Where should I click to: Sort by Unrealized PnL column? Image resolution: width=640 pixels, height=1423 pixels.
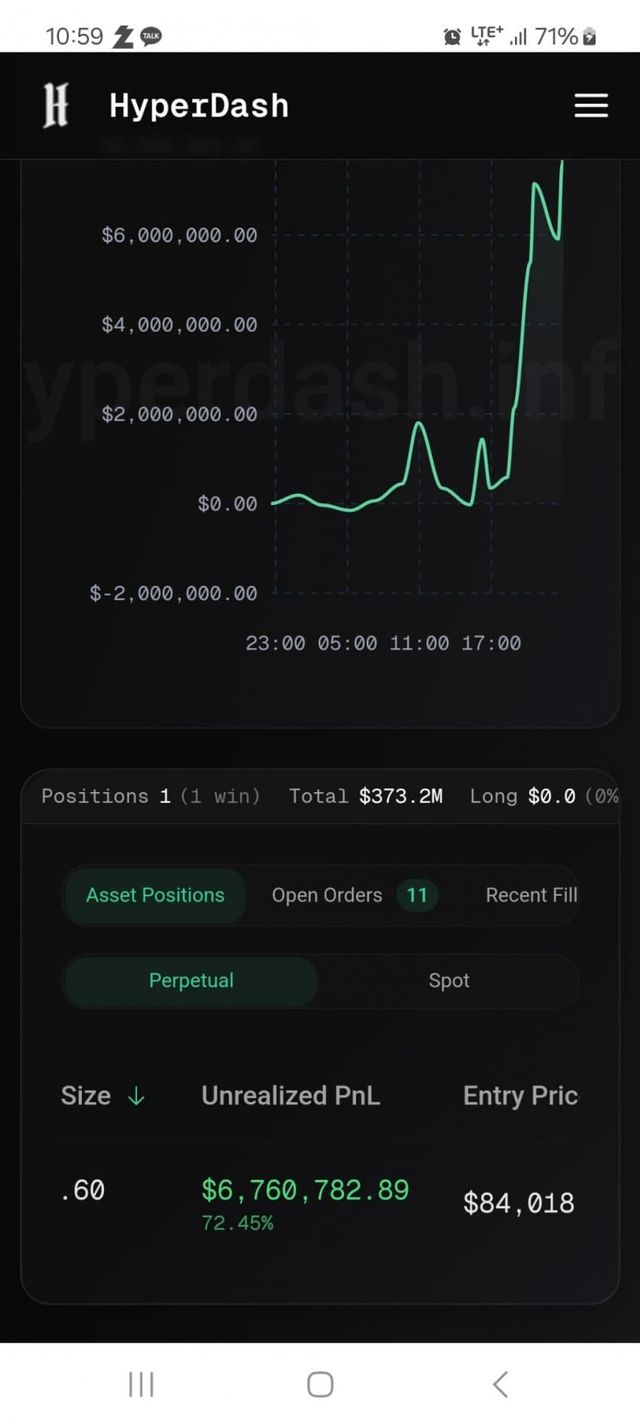point(291,1096)
